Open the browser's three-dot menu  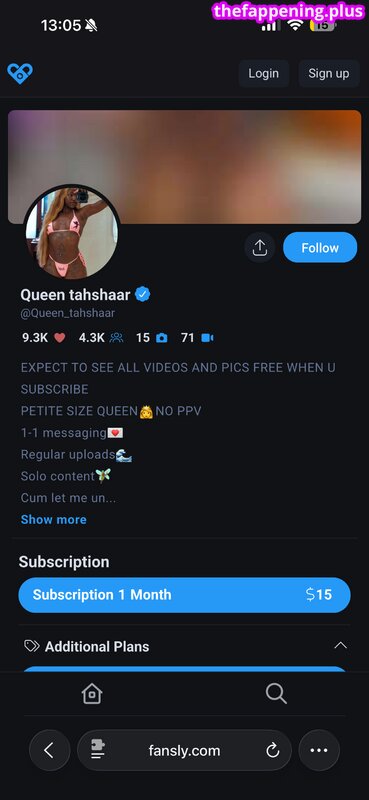[x=319, y=750]
